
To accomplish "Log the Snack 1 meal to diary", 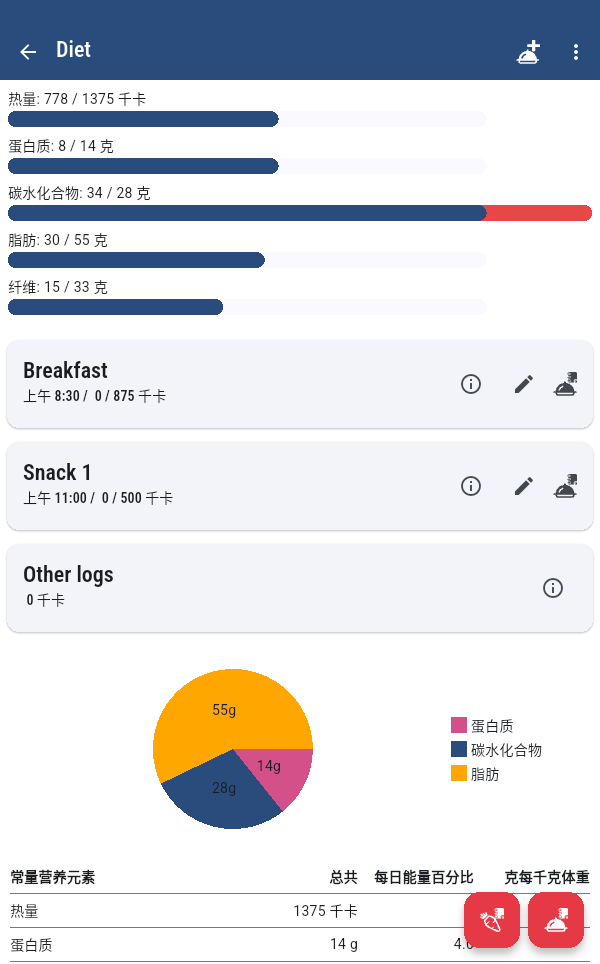I will coord(566,486).
